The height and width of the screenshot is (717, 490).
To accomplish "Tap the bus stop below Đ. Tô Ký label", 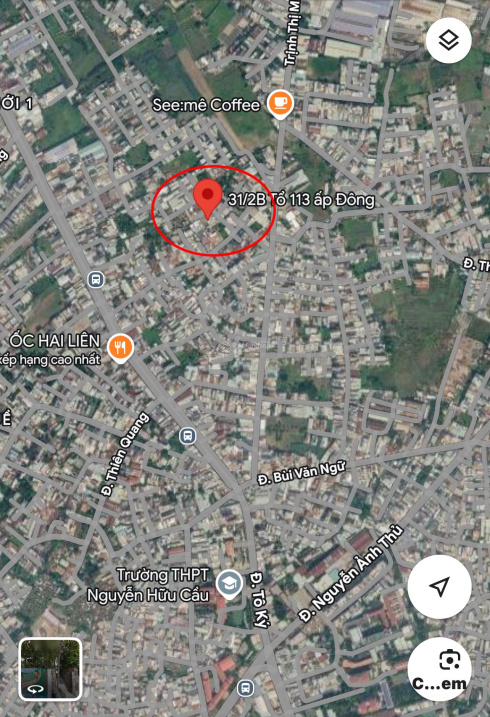I will [245, 687].
